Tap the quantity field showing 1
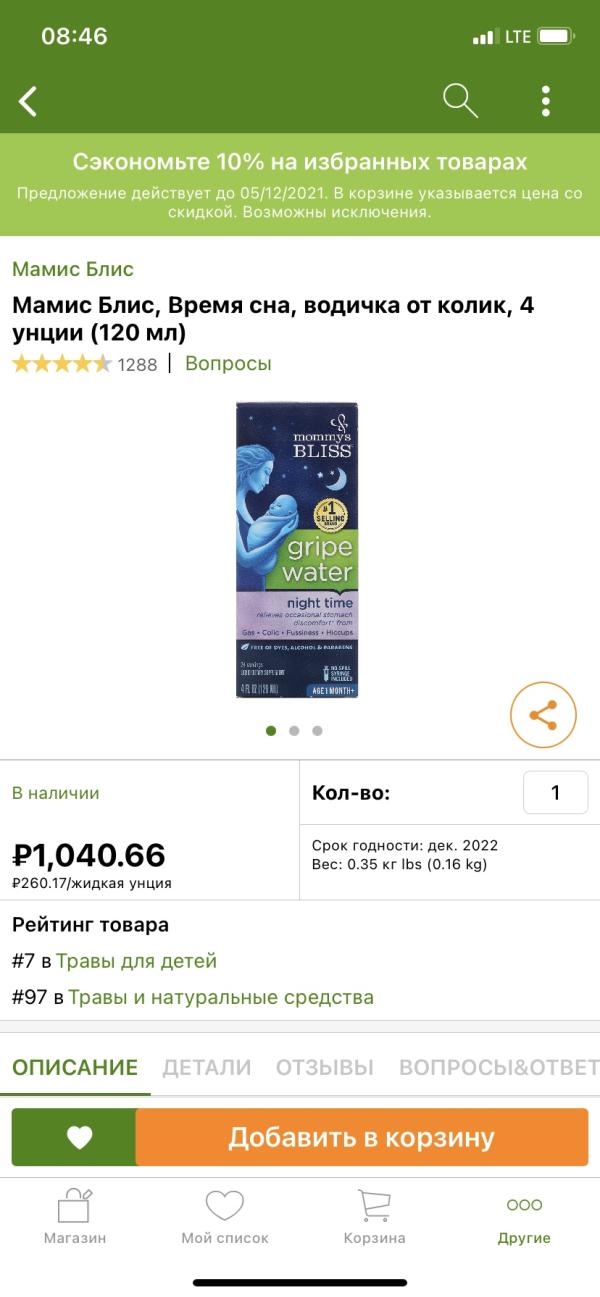The height and width of the screenshot is (1297, 600). click(x=555, y=793)
